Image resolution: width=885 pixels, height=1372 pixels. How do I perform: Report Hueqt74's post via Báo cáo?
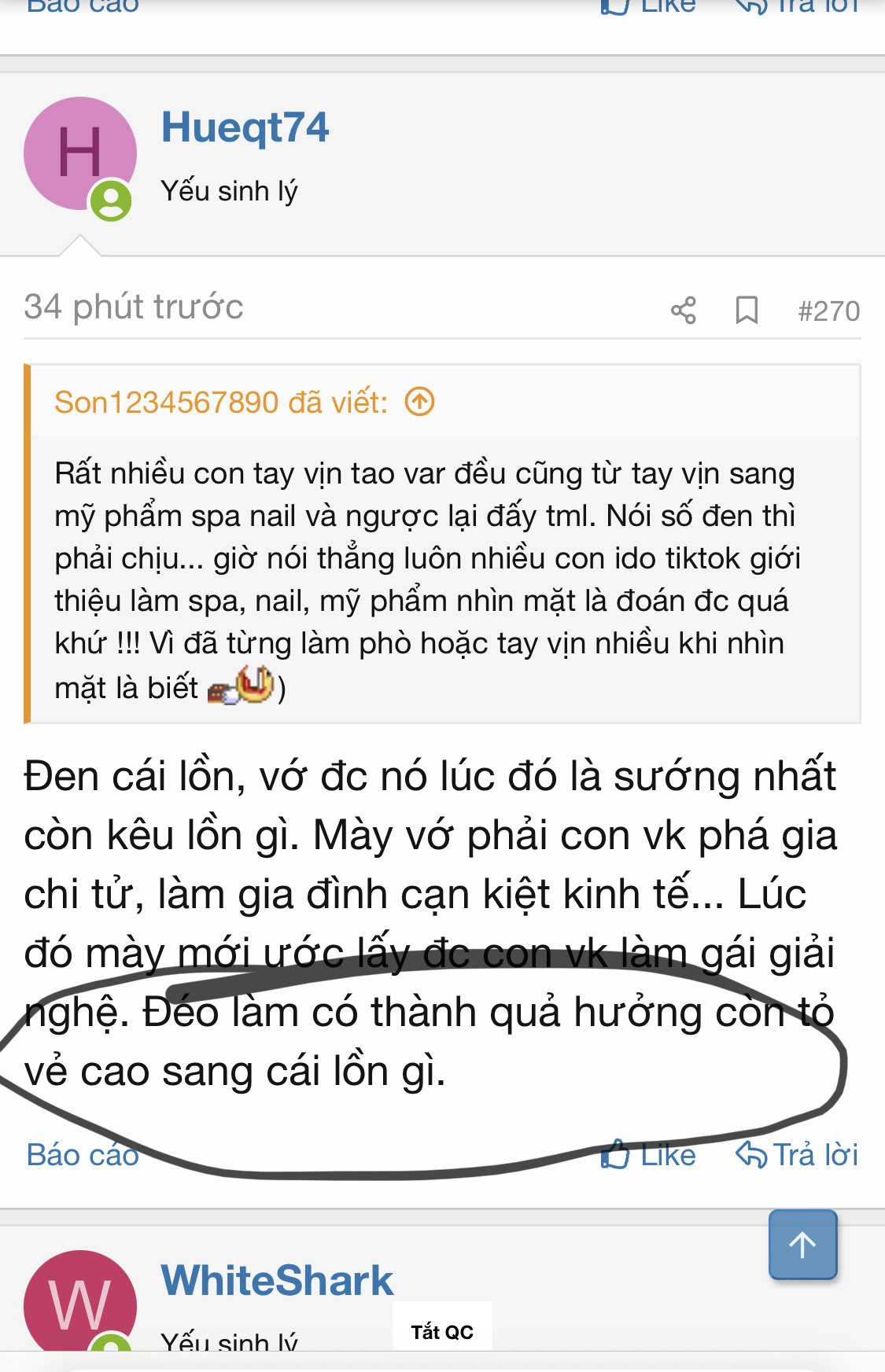[83, 1155]
